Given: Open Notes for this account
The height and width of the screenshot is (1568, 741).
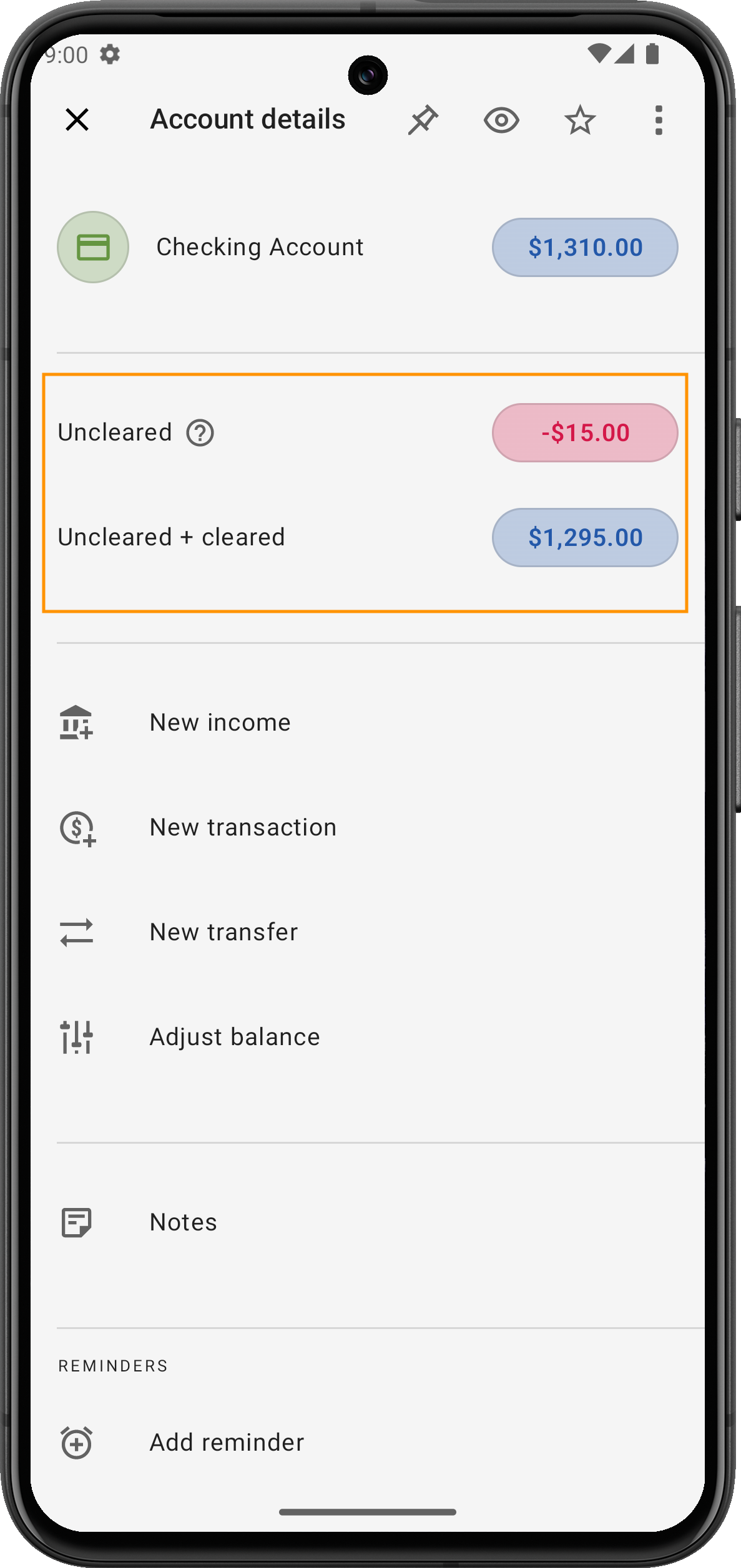Looking at the screenshot, I should click(x=183, y=1222).
